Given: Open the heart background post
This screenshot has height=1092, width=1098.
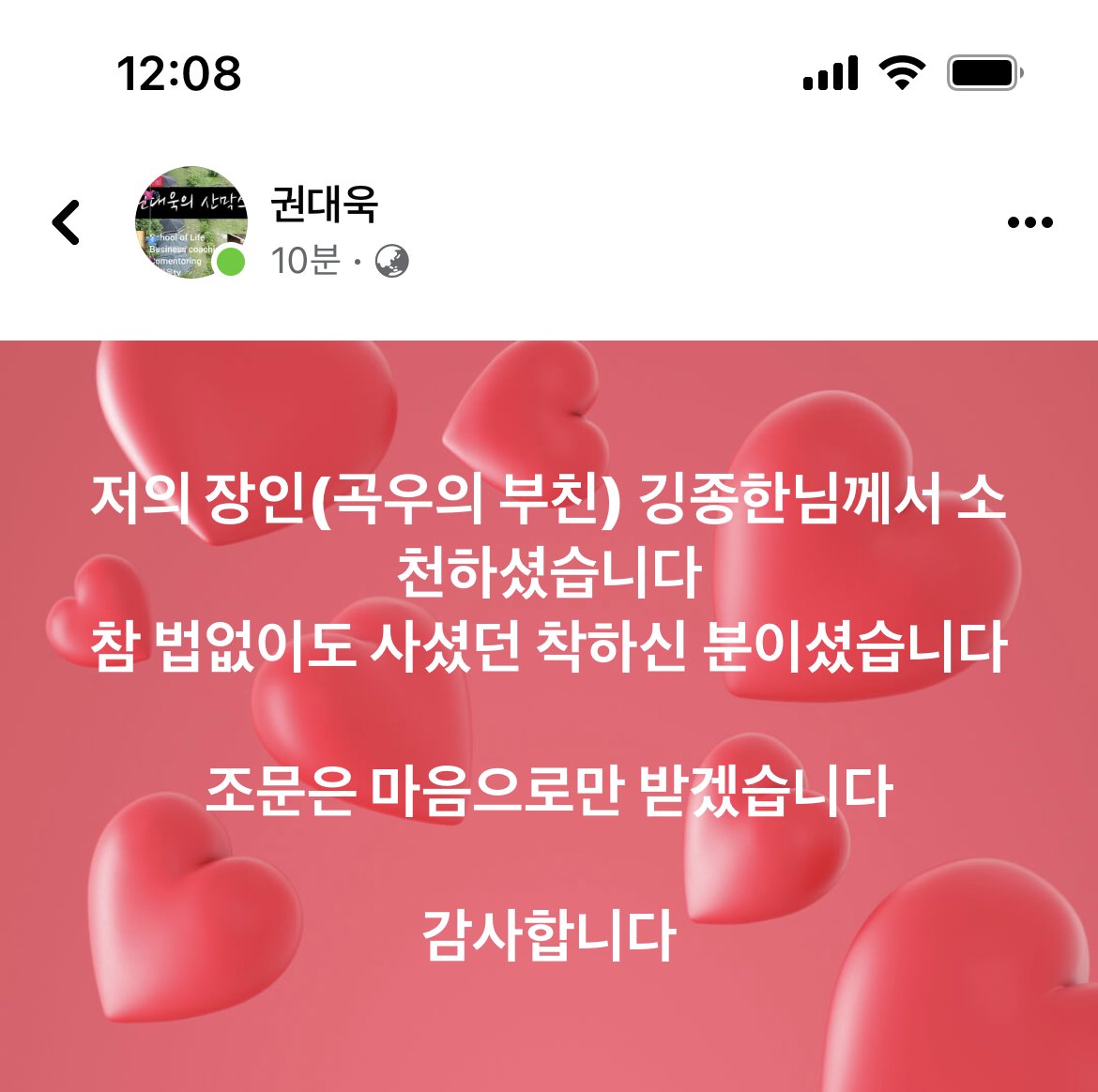Looking at the screenshot, I should pos(549,713).
